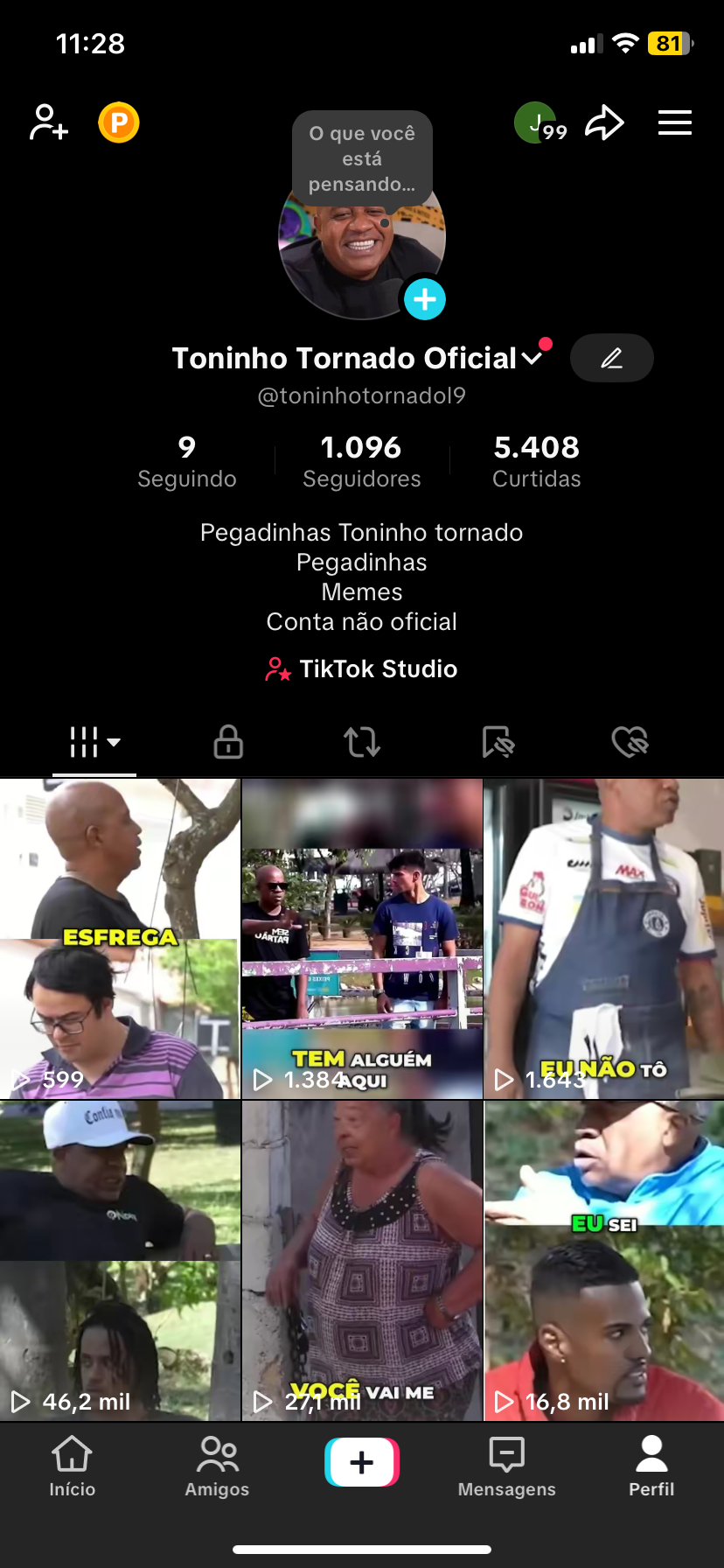Go to the Início tab

tap(73, 1466)
